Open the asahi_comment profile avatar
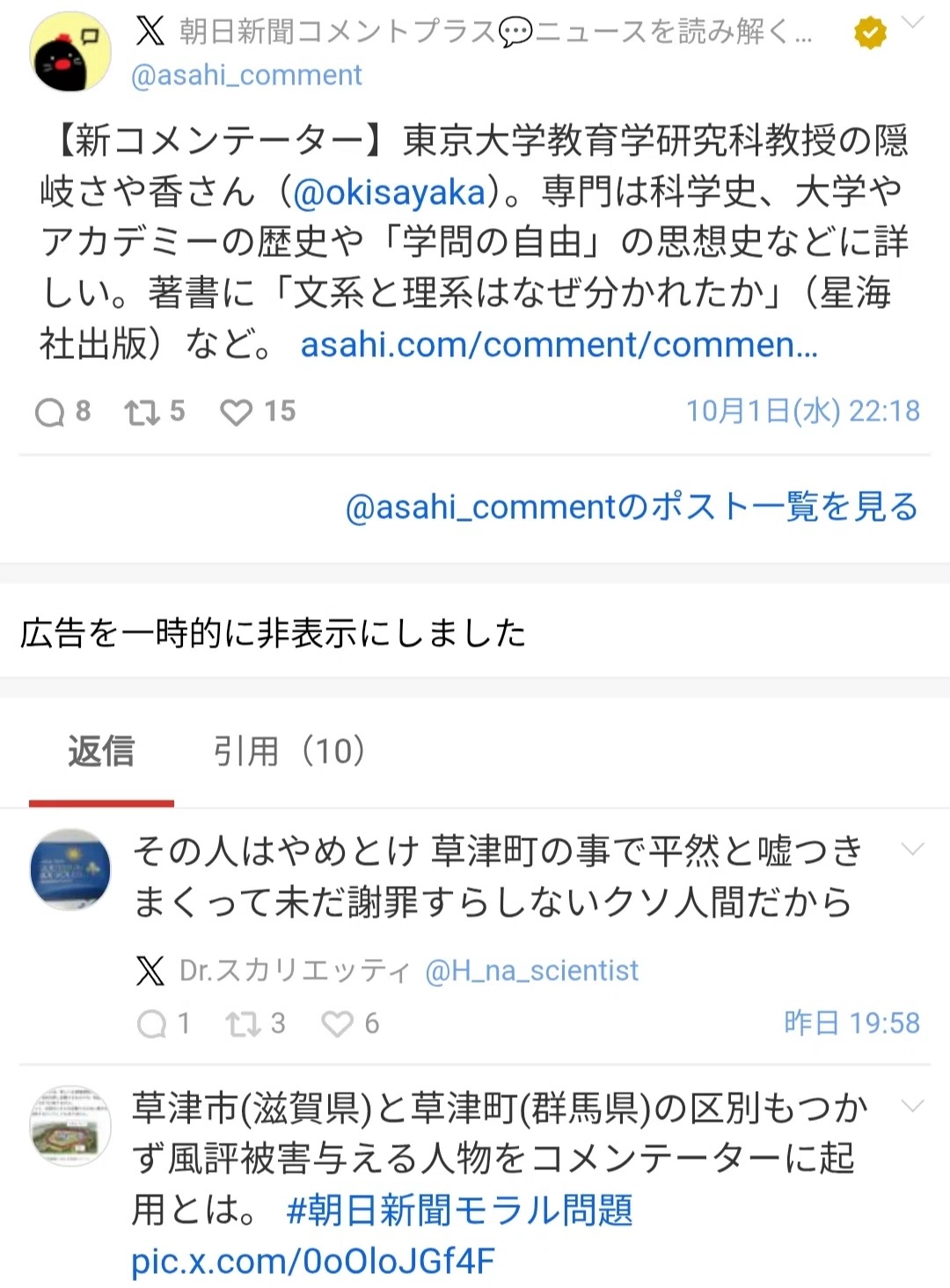 pyautogui.click(x=70, y=53)
